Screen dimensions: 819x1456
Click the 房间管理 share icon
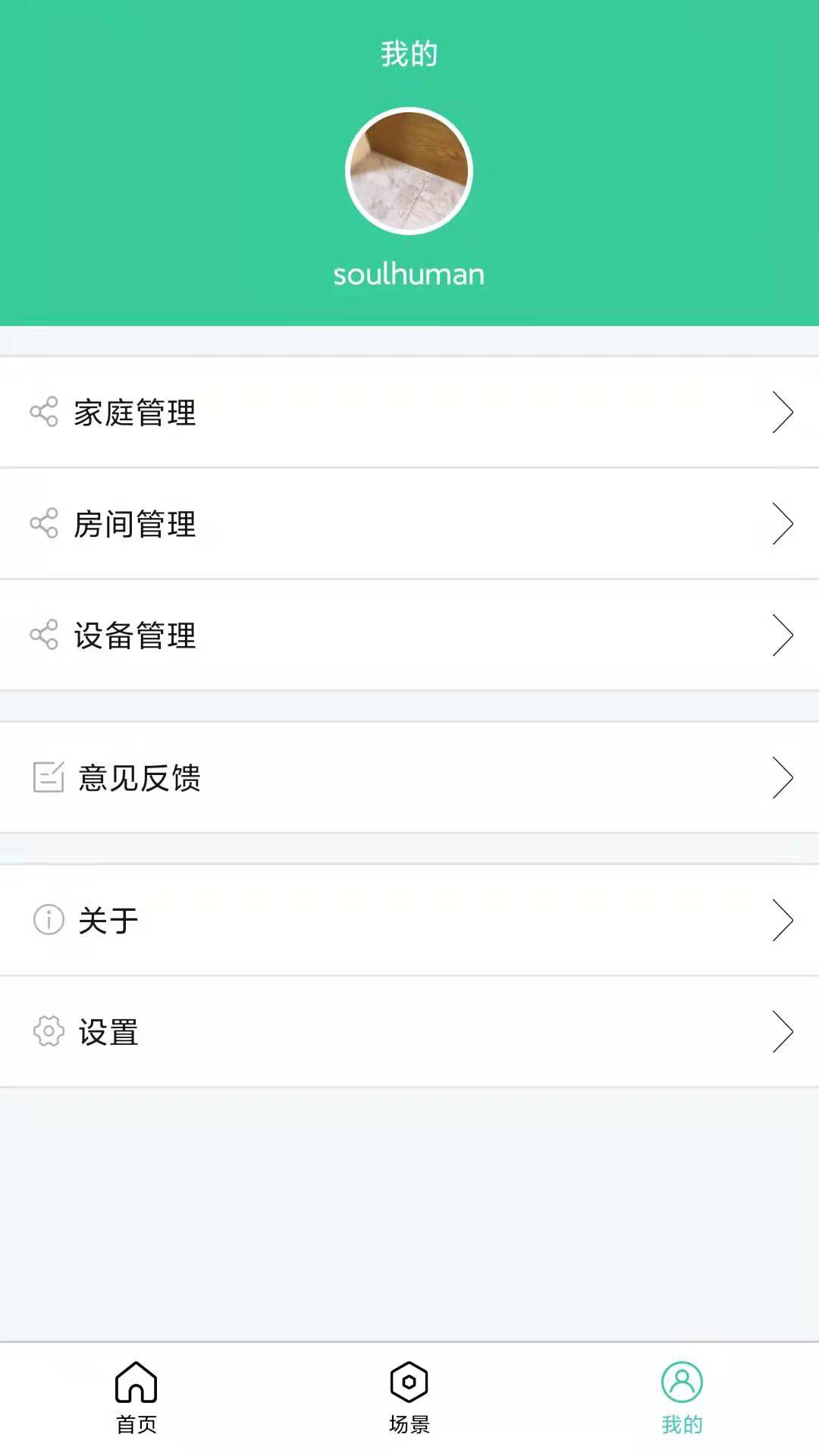45,523
